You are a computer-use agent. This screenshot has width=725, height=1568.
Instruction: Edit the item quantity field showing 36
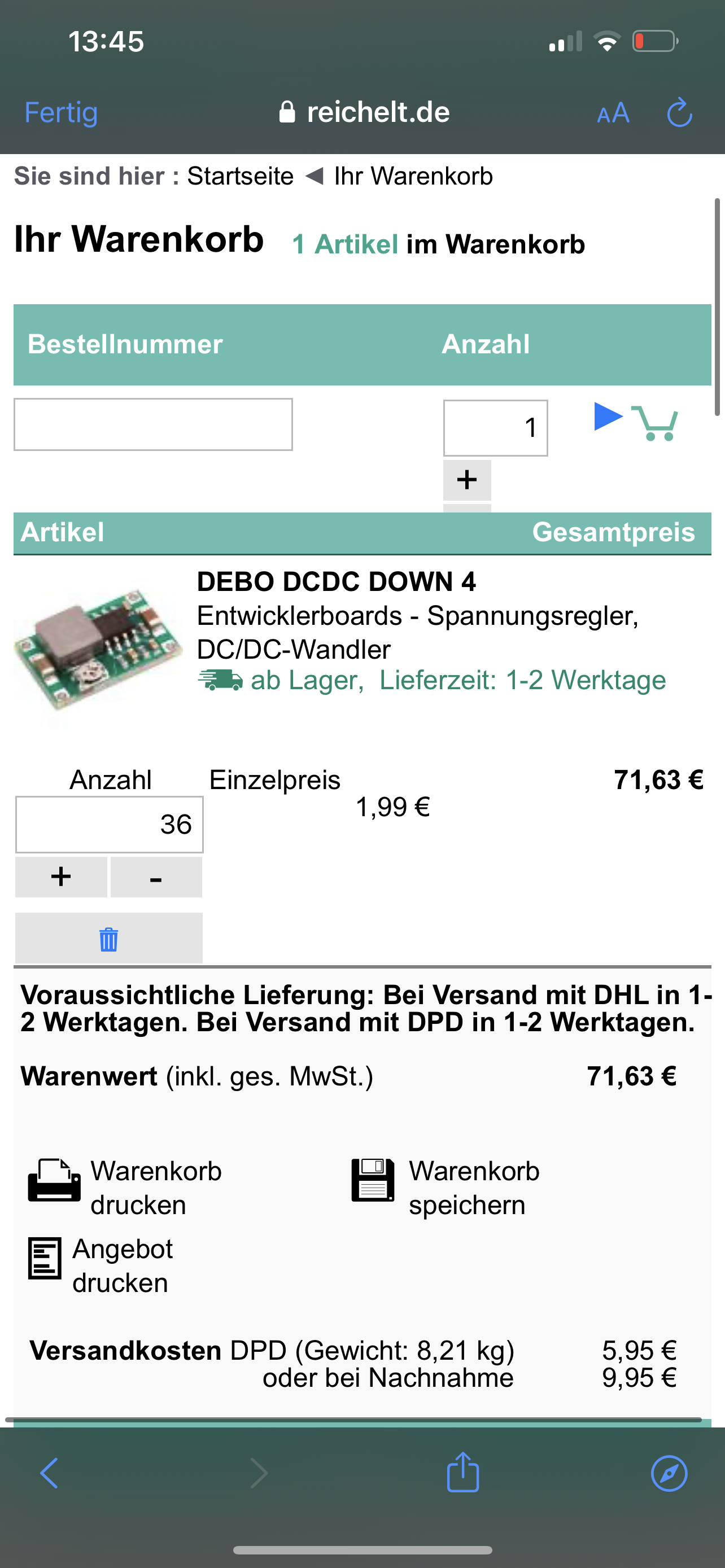tap(110, 824)
